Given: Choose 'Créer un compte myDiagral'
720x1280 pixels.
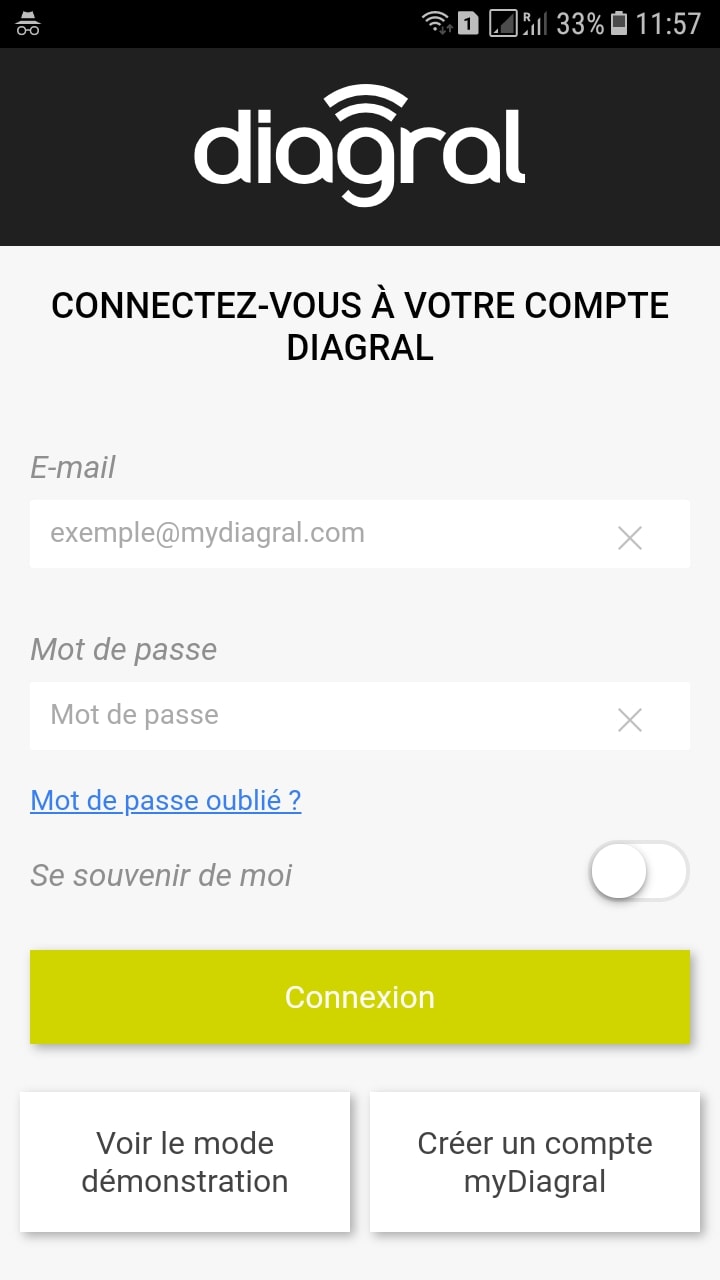Looking at the screenshot, I should (x=535, y=1162).
